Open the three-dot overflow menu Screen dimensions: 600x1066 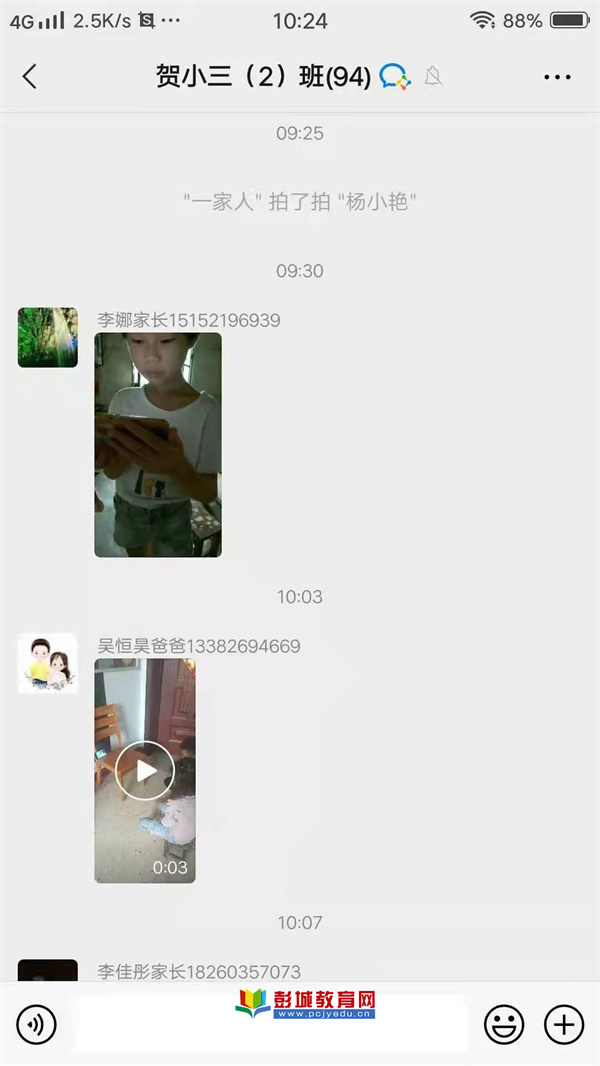[557, 77]
